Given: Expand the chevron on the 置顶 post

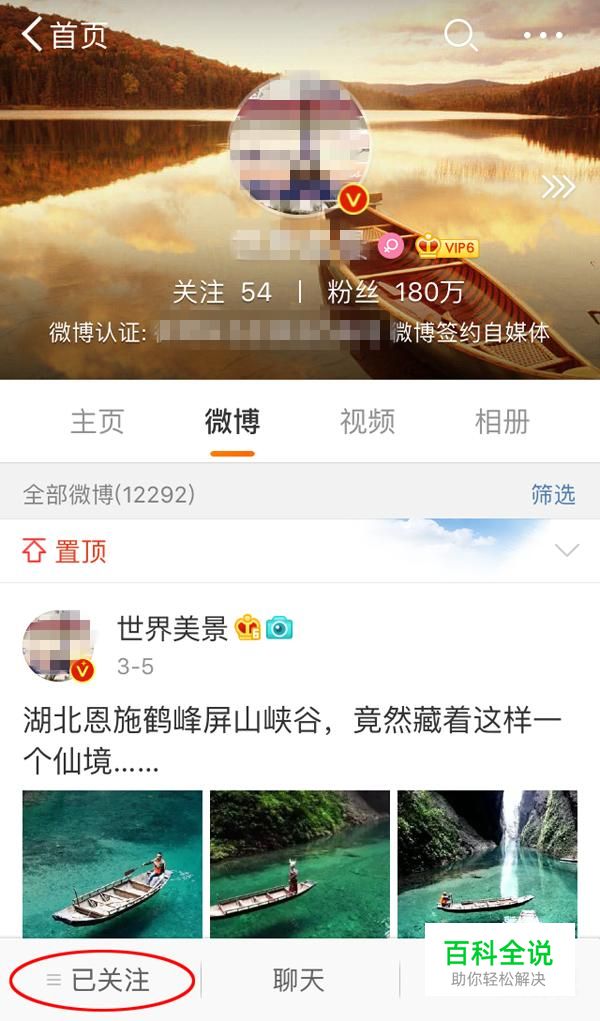Looking at the screenshot, I should click(567, 551).
